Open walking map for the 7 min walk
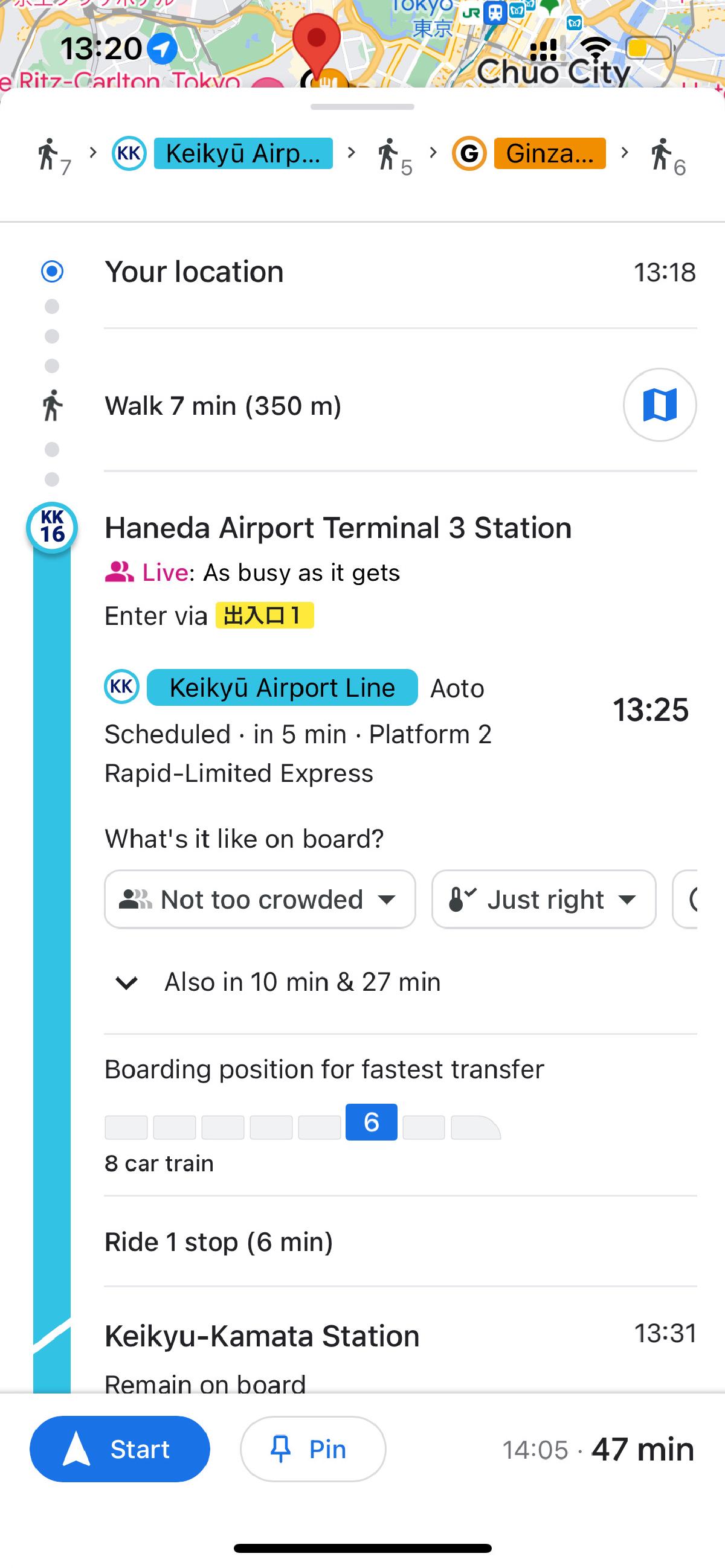 click(660, 405)
